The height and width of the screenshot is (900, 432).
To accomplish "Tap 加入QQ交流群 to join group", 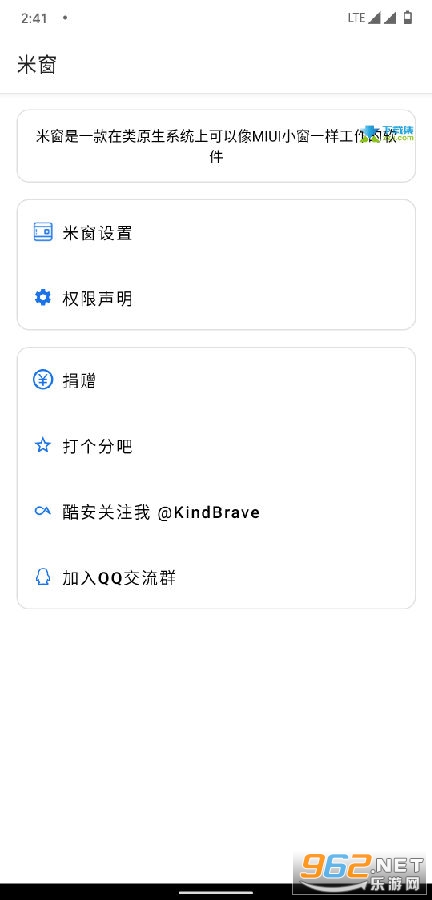I will [216, 577].
